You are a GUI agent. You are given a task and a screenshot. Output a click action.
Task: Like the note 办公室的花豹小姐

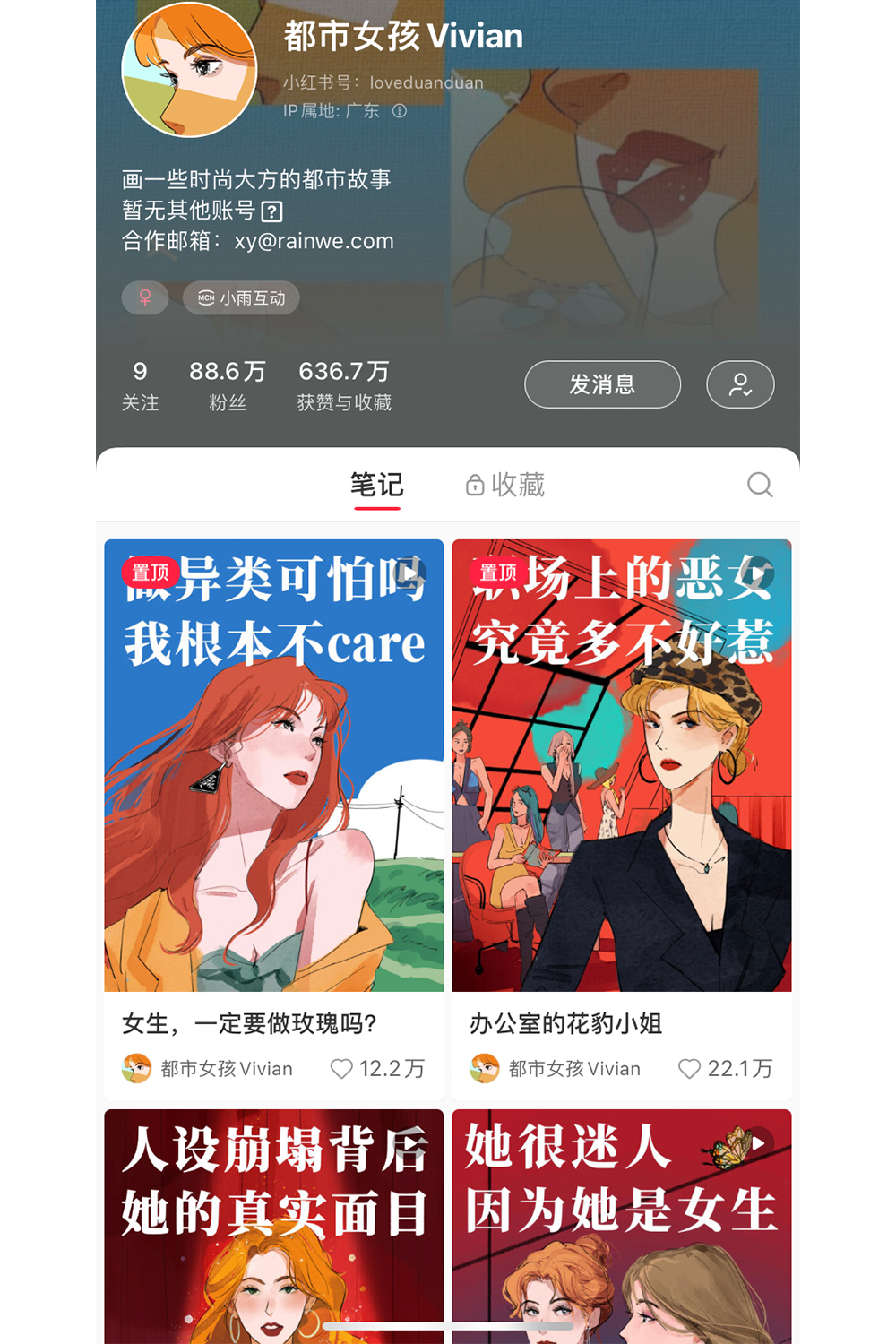689,1068
